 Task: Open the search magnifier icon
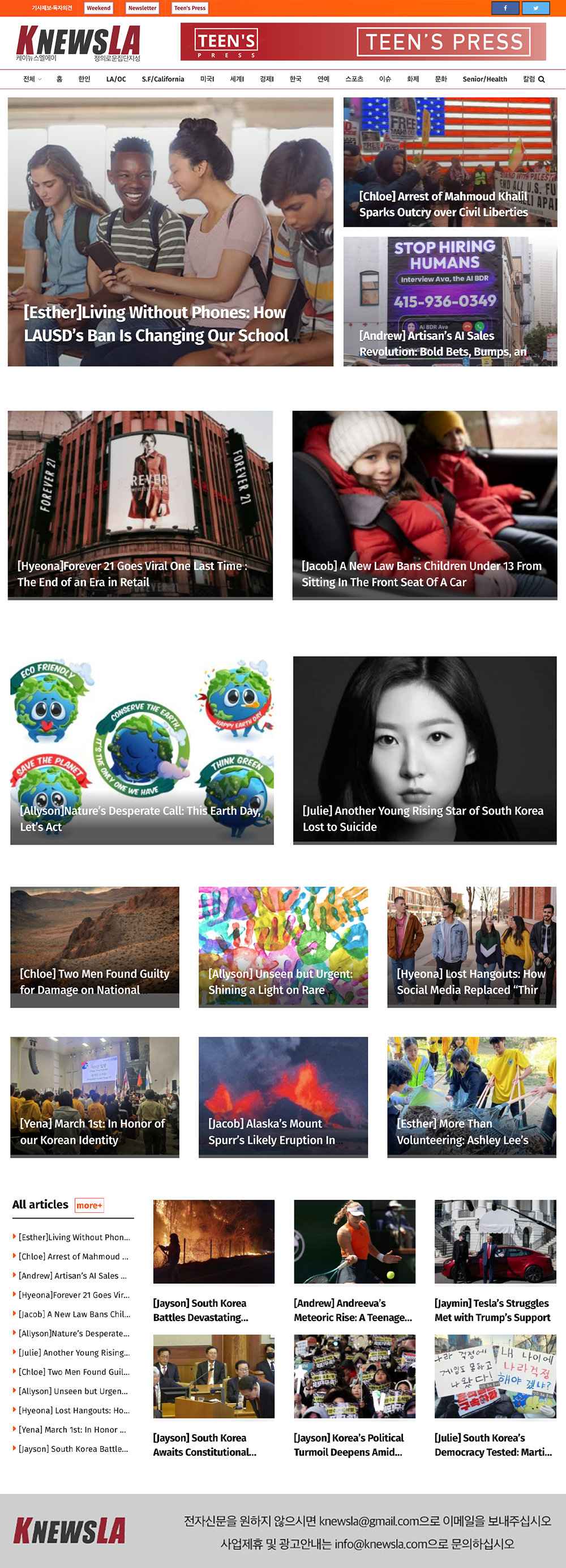[542, 79]
